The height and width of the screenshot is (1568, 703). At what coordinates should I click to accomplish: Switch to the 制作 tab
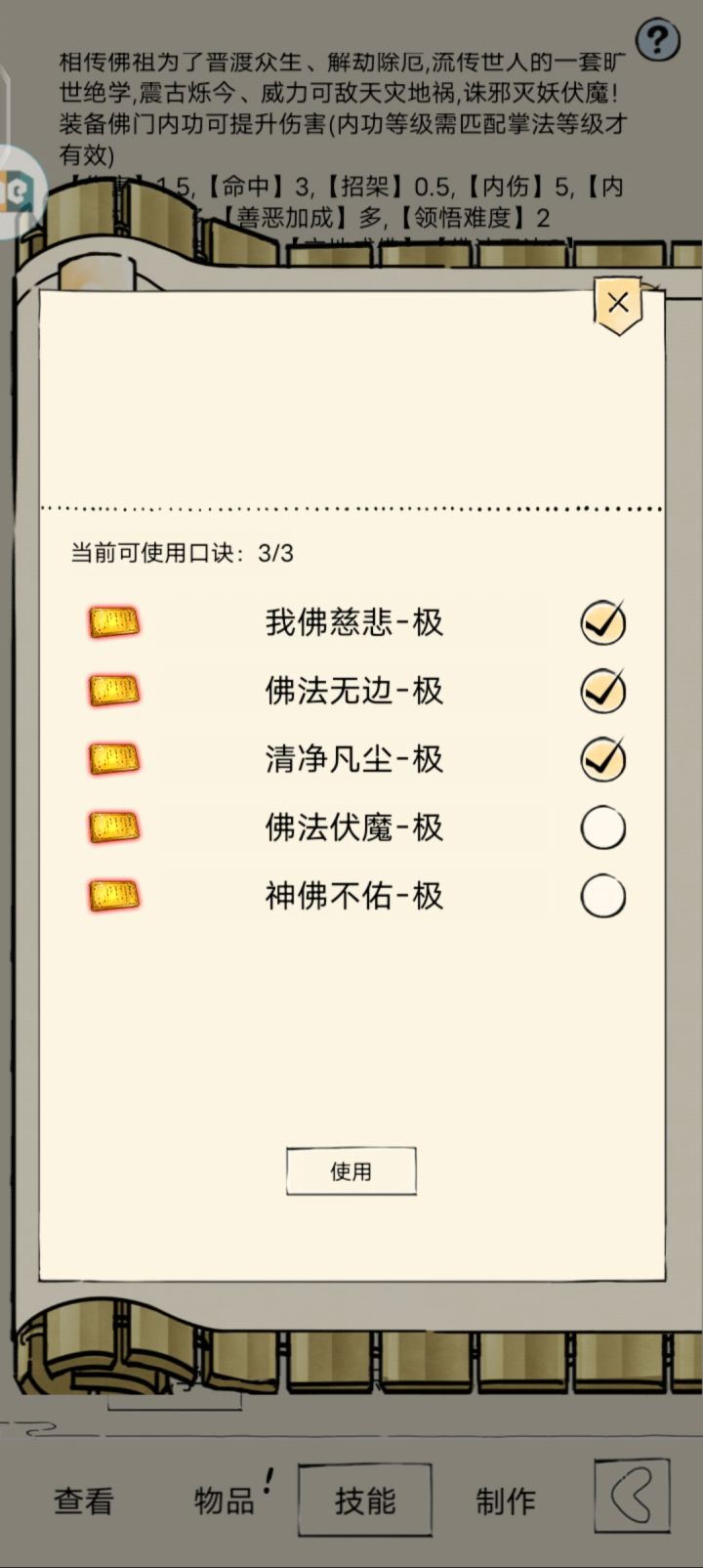tap(504, 1500)
